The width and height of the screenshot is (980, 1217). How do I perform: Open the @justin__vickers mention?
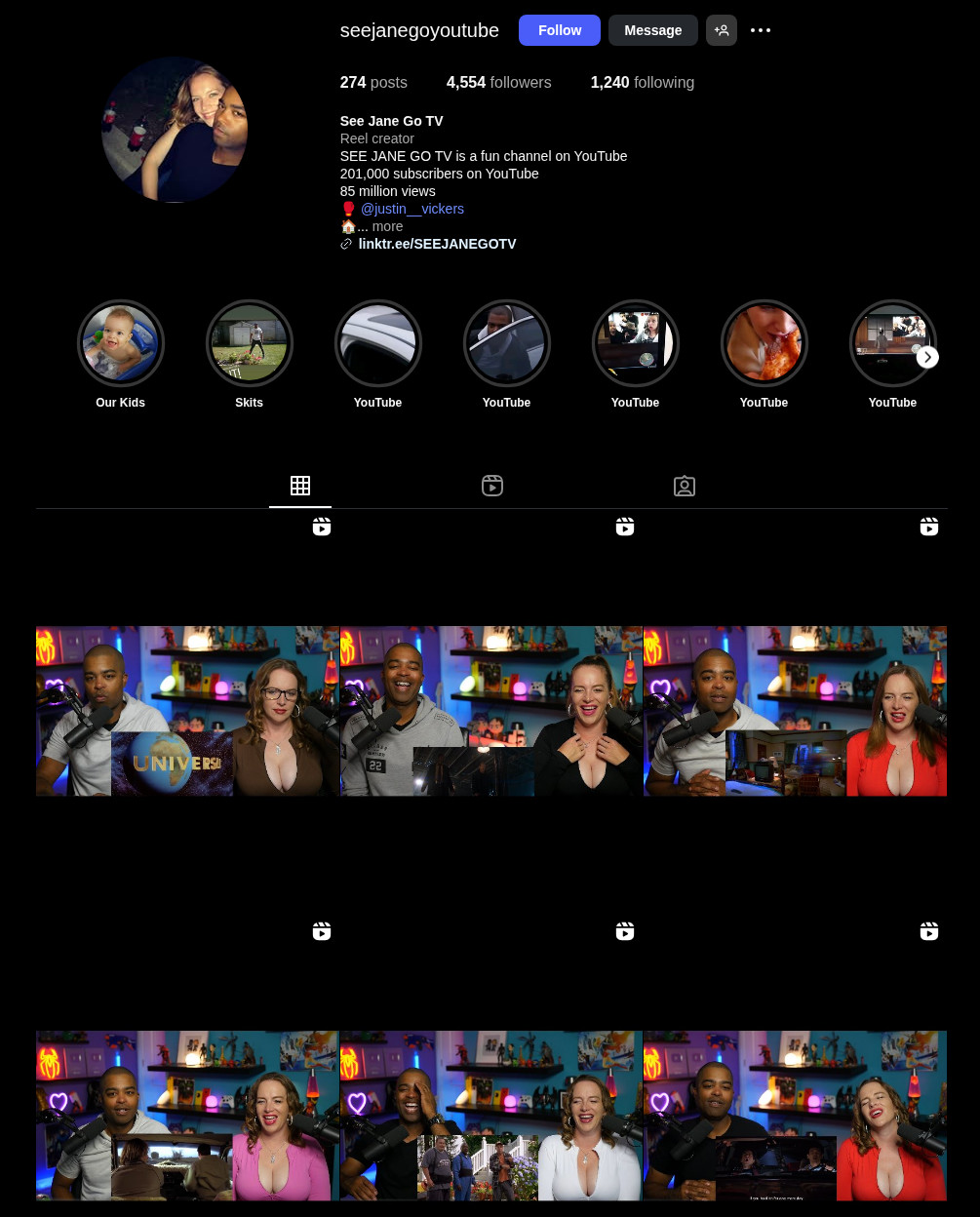[x=412, y=209]
